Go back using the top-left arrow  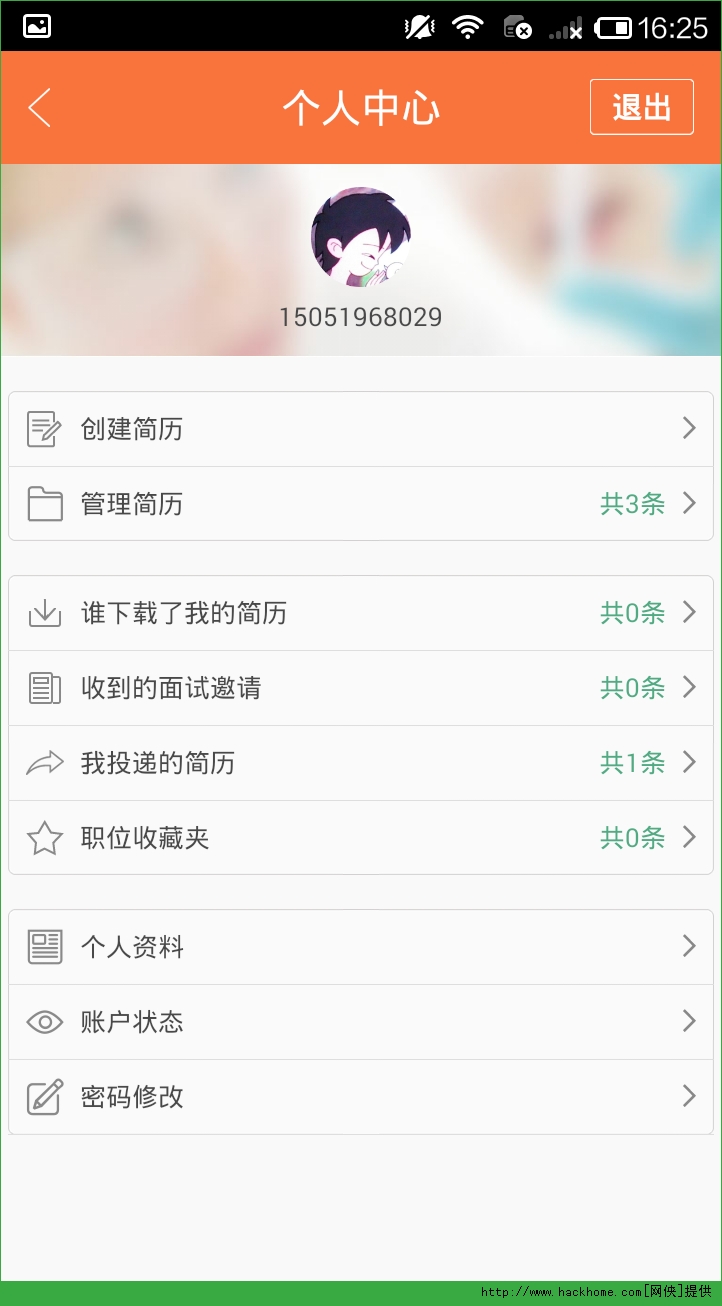tap(40, 108)
